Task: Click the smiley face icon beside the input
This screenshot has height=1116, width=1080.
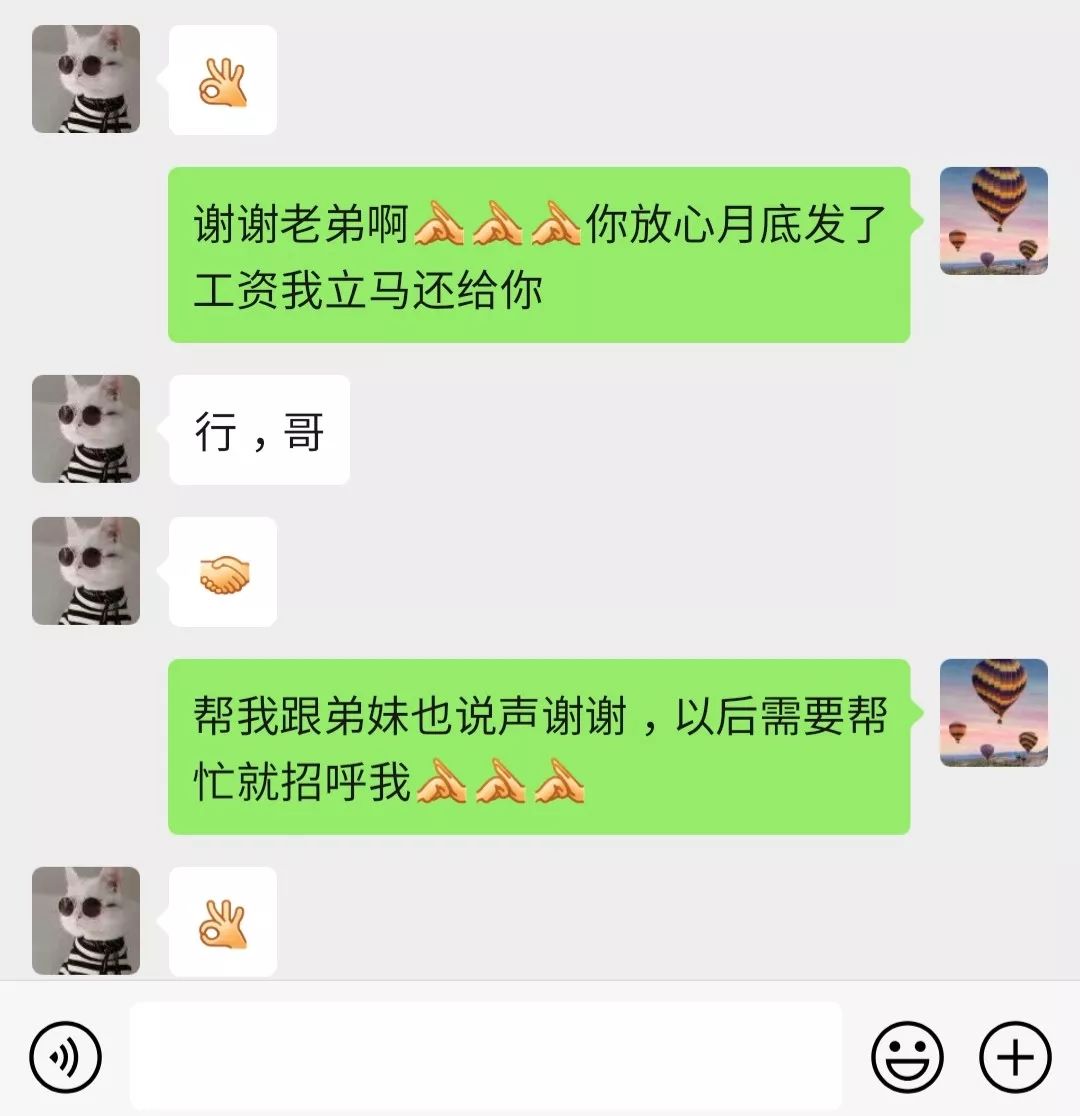Action: click(x=906, y=1054)
